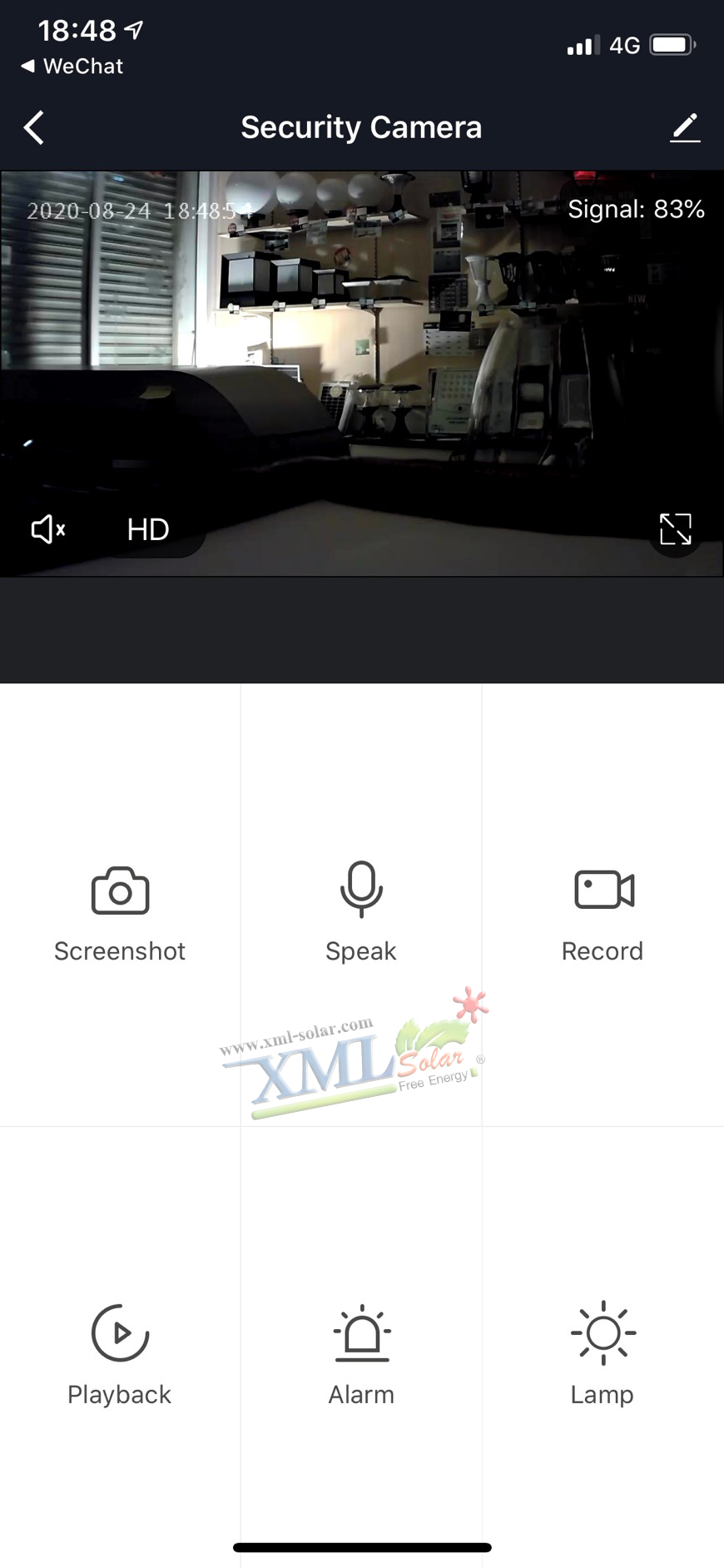
Task: Change the HD video quality
Action: pos(148,529)
